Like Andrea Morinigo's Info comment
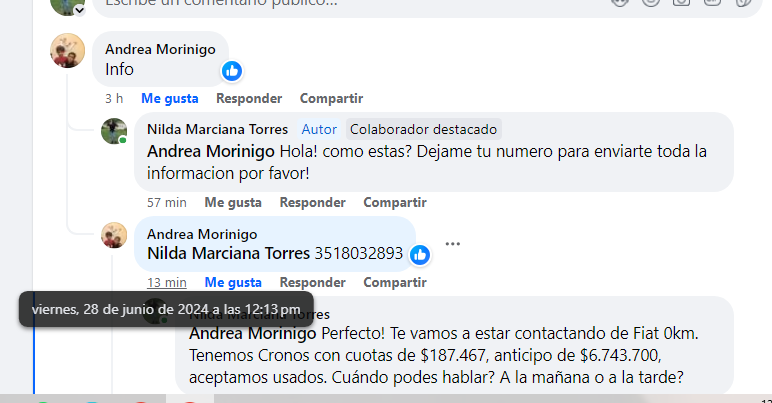772x403 pixels. click(x=169, y=98)
